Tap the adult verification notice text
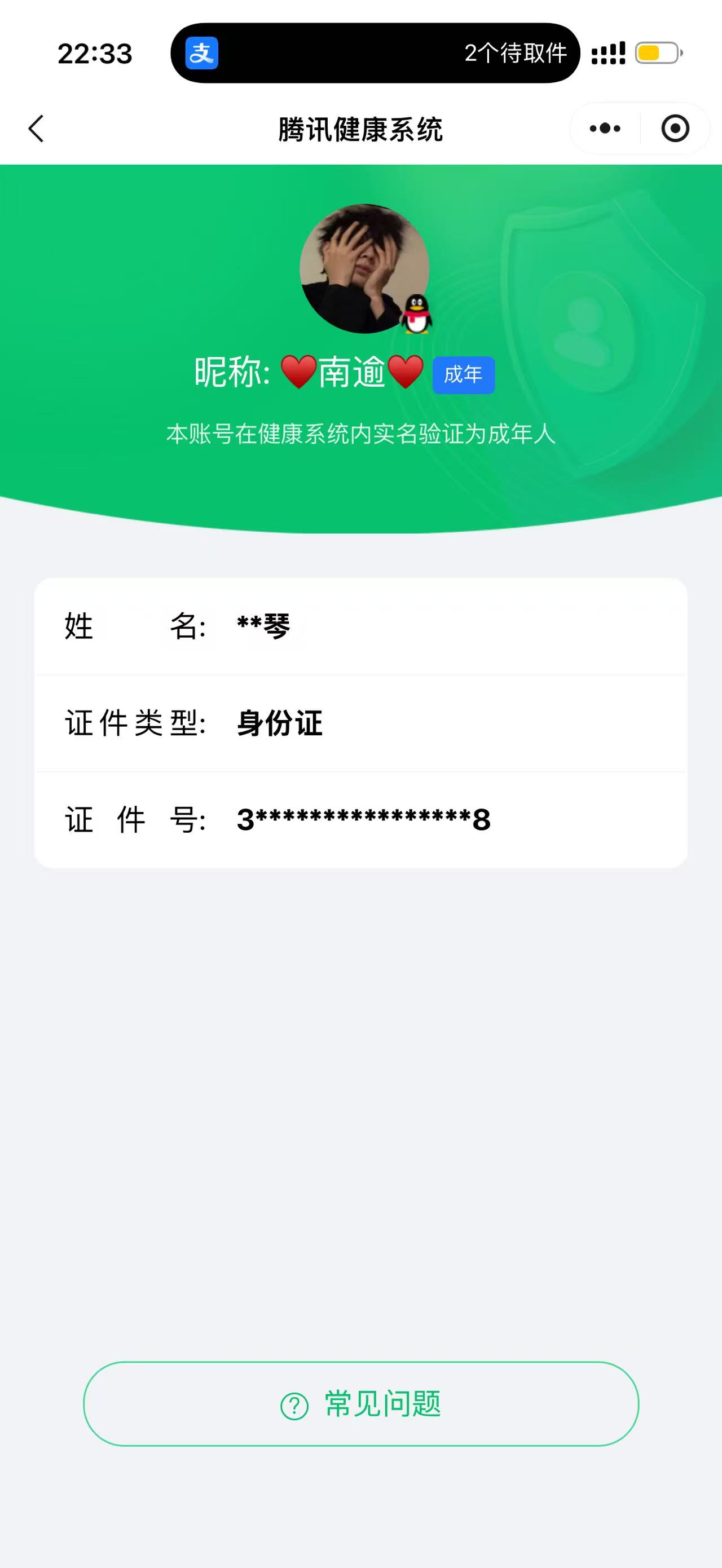The height and width of the screenshot is (1568, 722). tap(362, 434)
